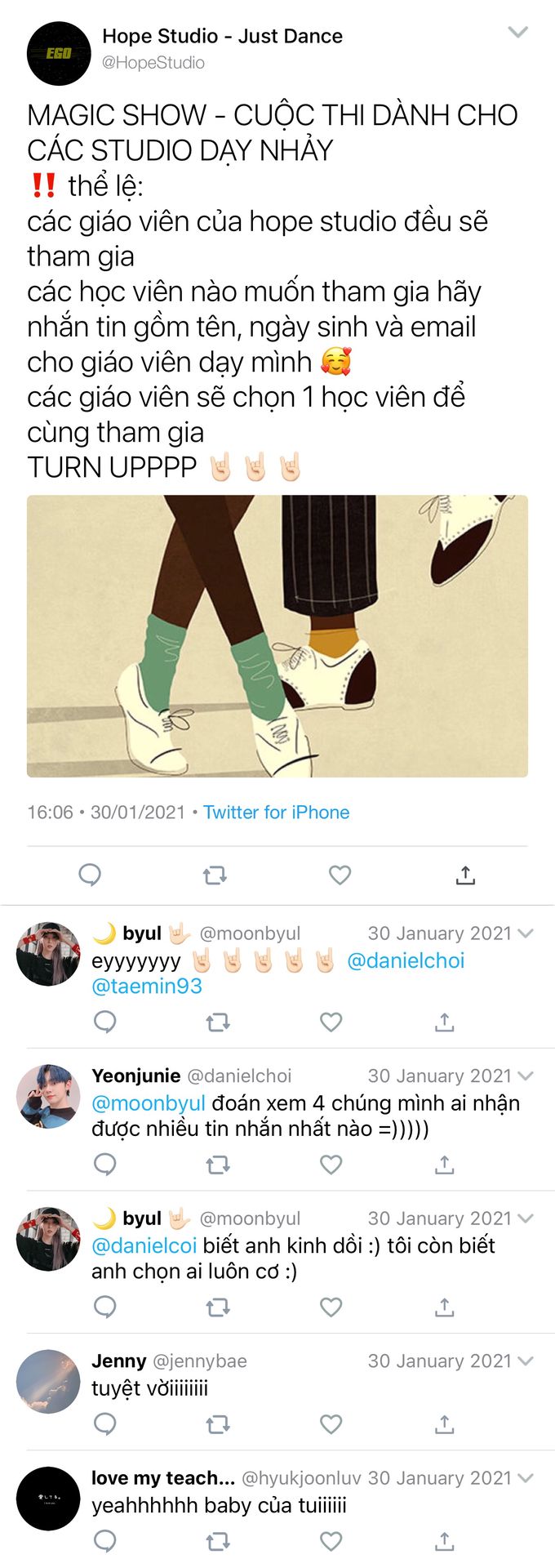The image size is (555, 1568).
Task: Like Hope Studio's Magic Show tweet
Action: click(x=340, y=875)
